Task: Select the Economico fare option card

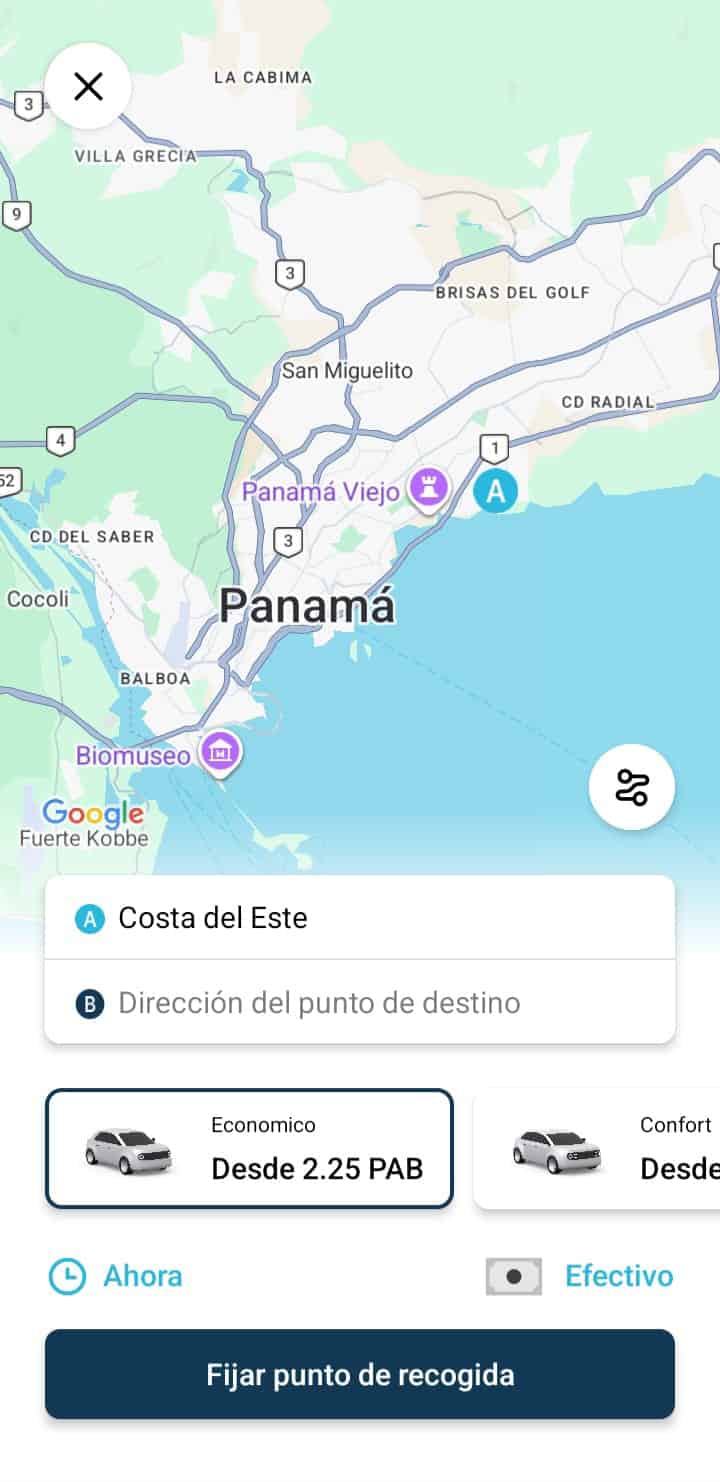Action: [248, 1148]
